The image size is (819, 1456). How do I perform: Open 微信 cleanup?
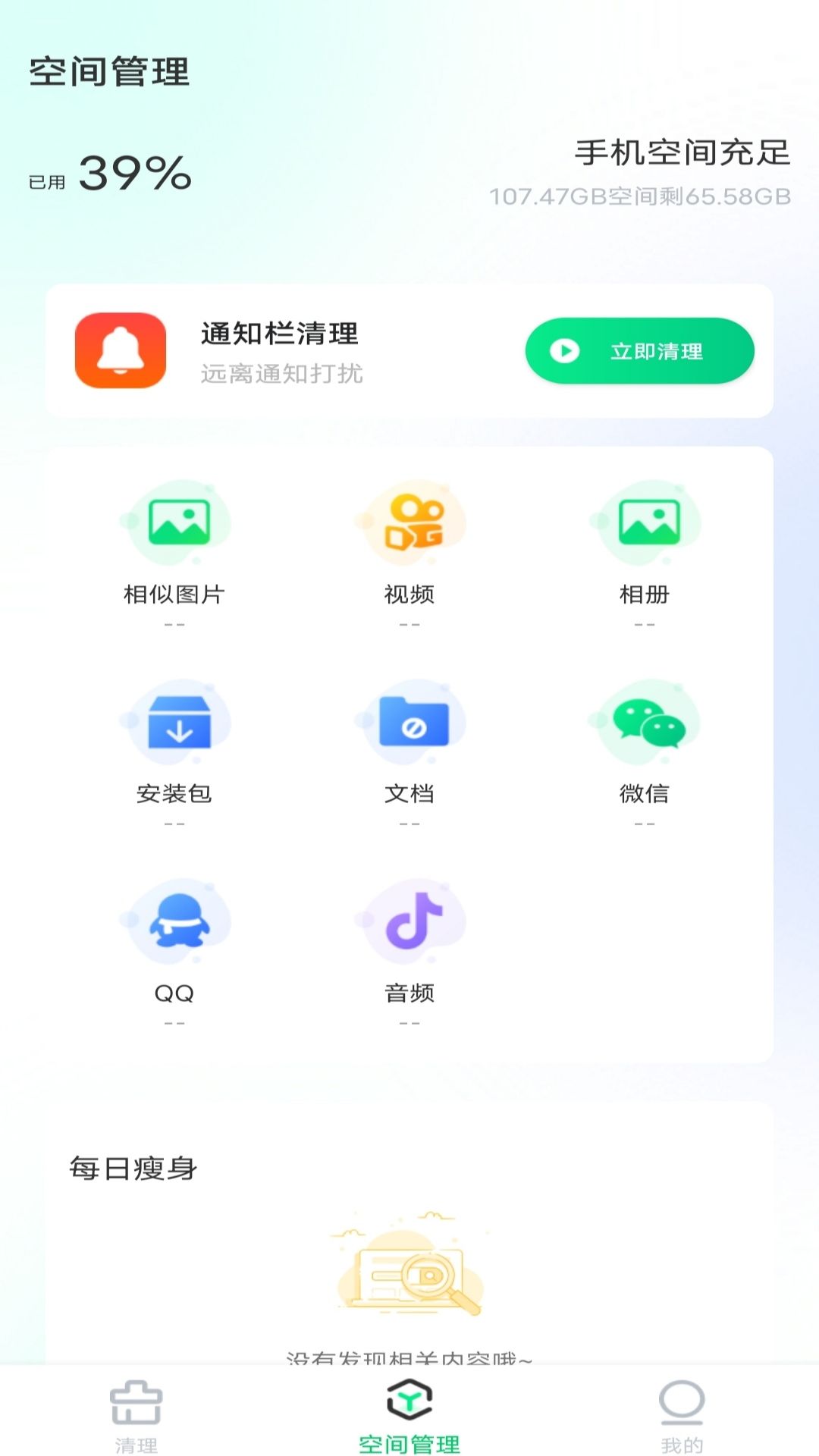click(x=645, y=752)
